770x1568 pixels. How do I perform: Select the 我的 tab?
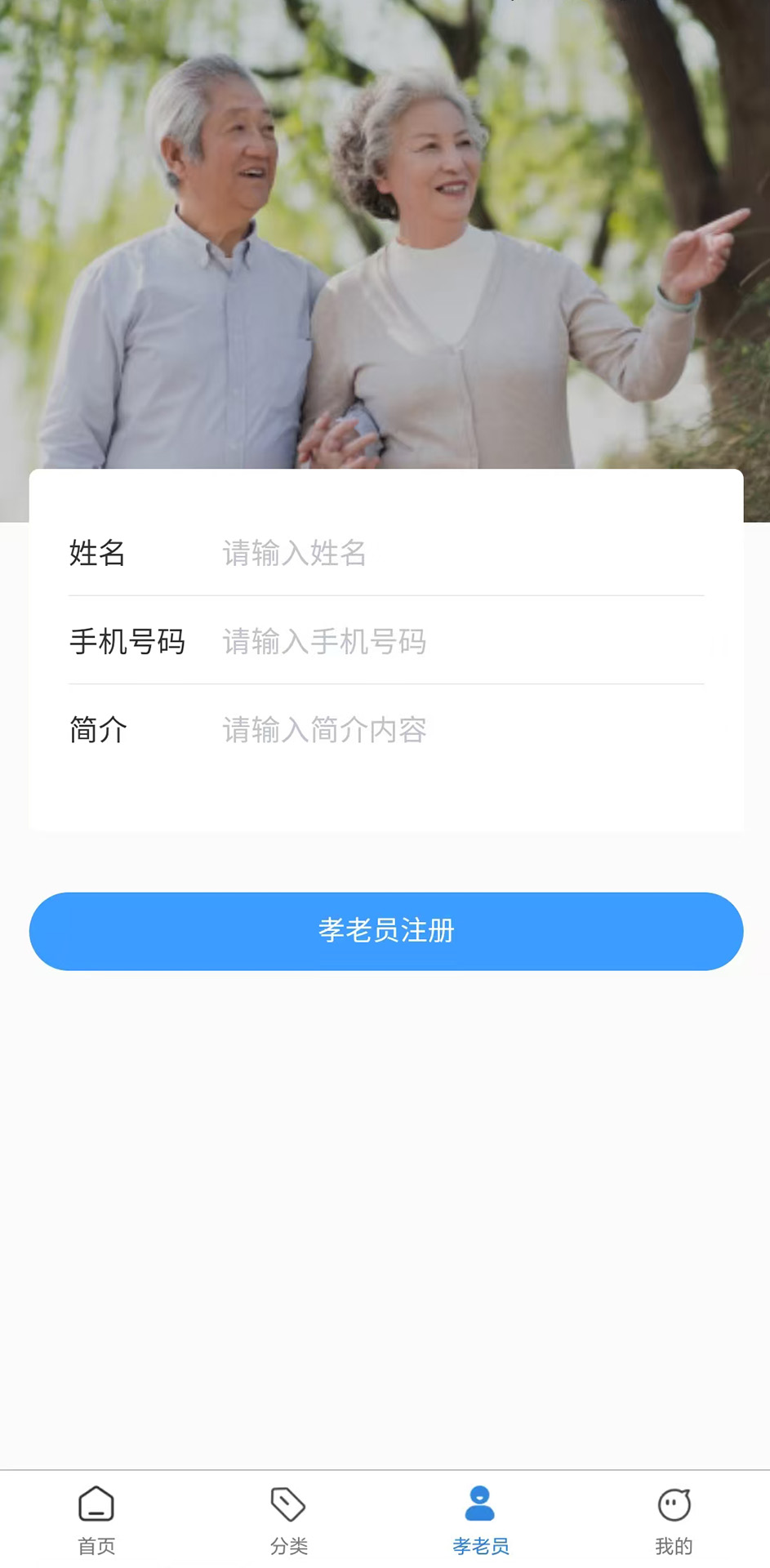(x=674, y=1523)
